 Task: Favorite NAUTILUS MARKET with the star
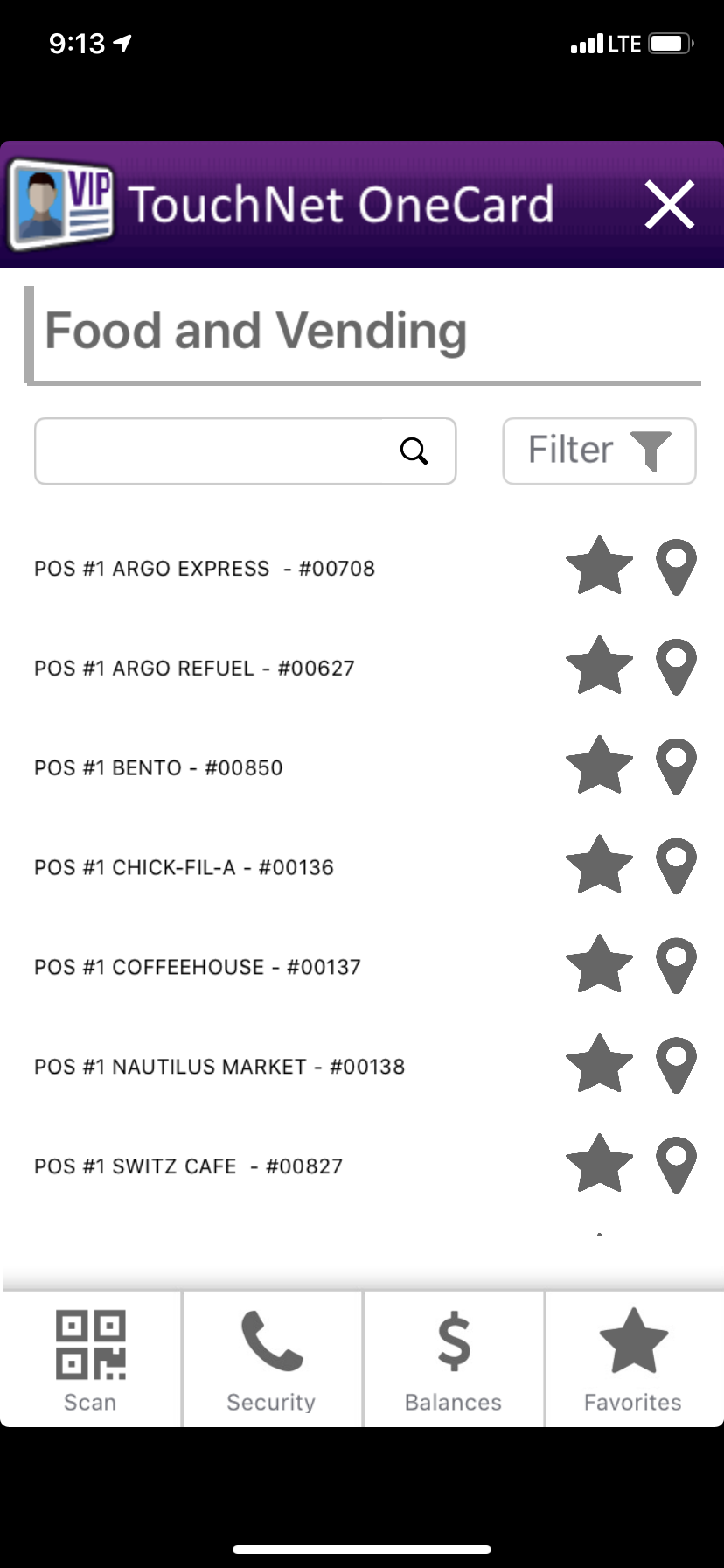[x=600, y=1066]
